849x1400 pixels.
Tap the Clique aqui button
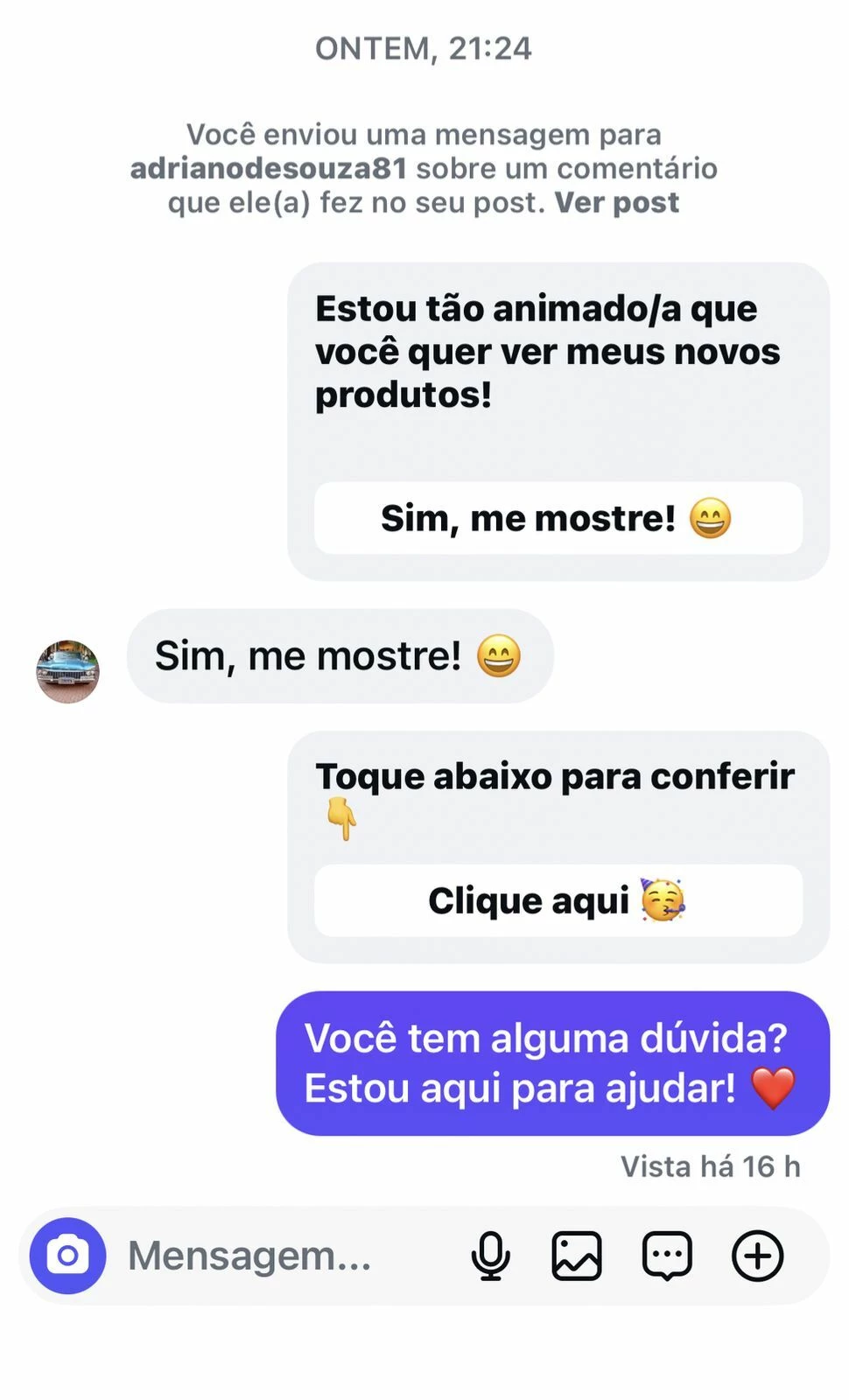tap(558, 900)
